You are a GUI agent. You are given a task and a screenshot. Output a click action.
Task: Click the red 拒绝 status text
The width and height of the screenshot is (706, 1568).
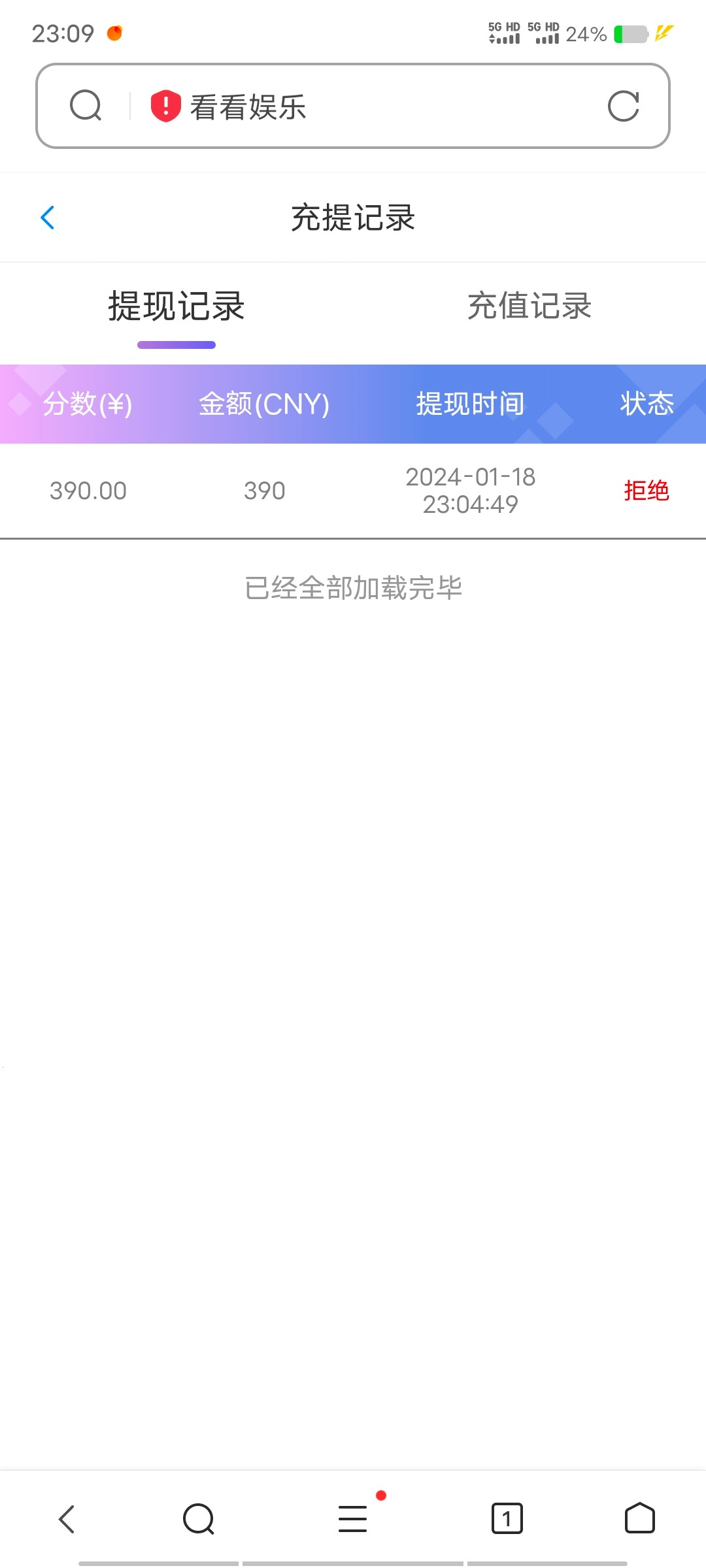(x=646, y=491)
